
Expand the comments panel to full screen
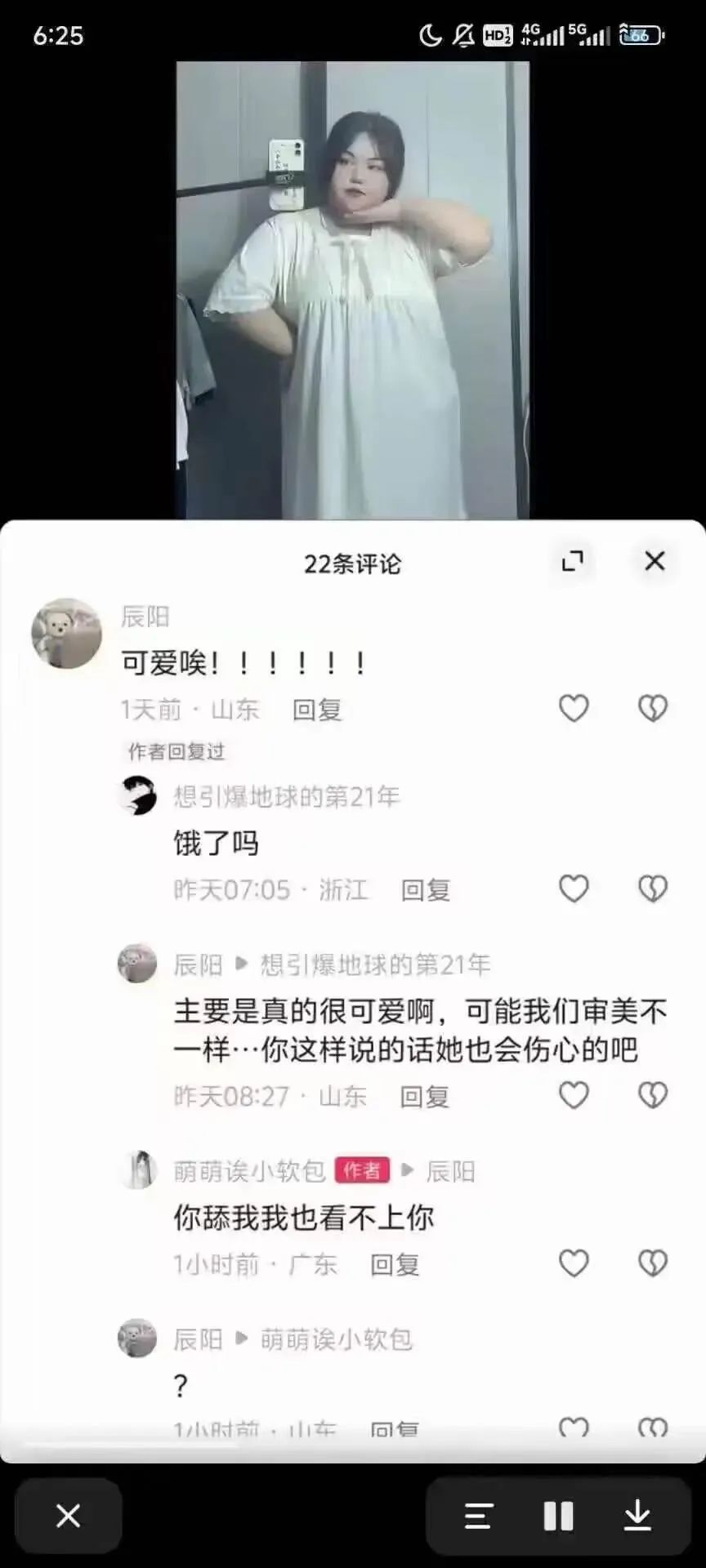click(573, 561)
